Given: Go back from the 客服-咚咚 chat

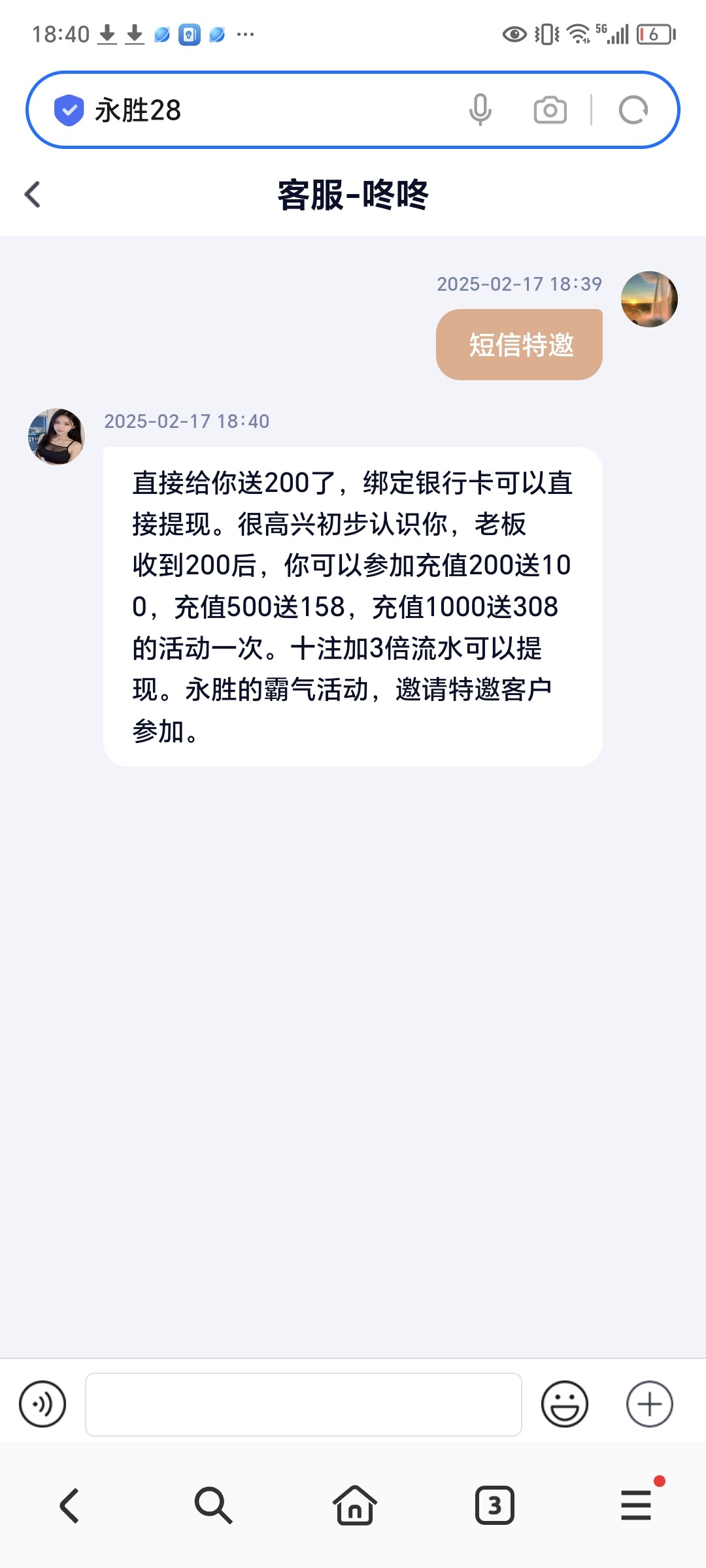Looking at the screenshot, I should tap(33, 195).
